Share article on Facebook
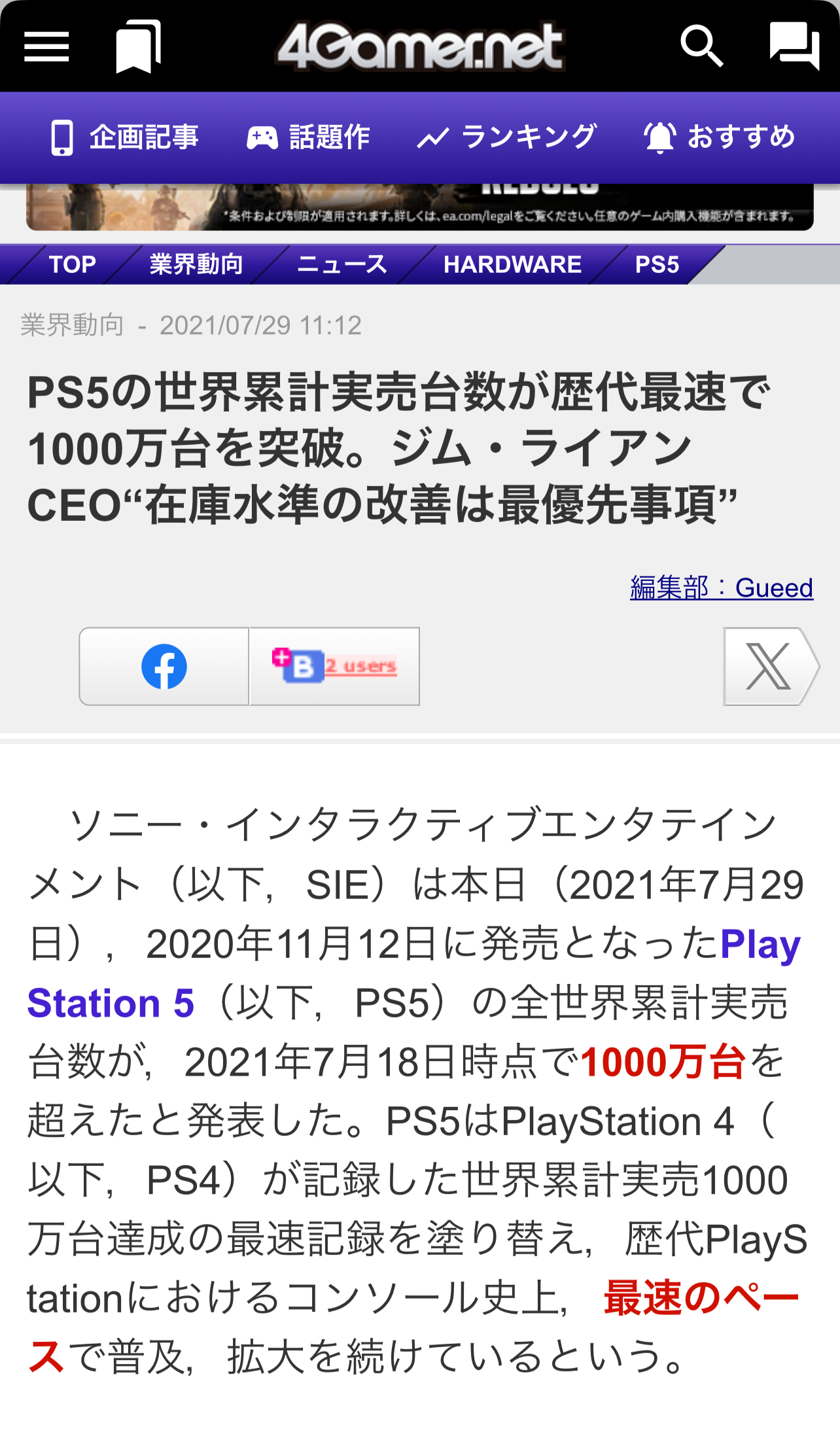This screenshot has width=840, height=1442. pos(164,666)
